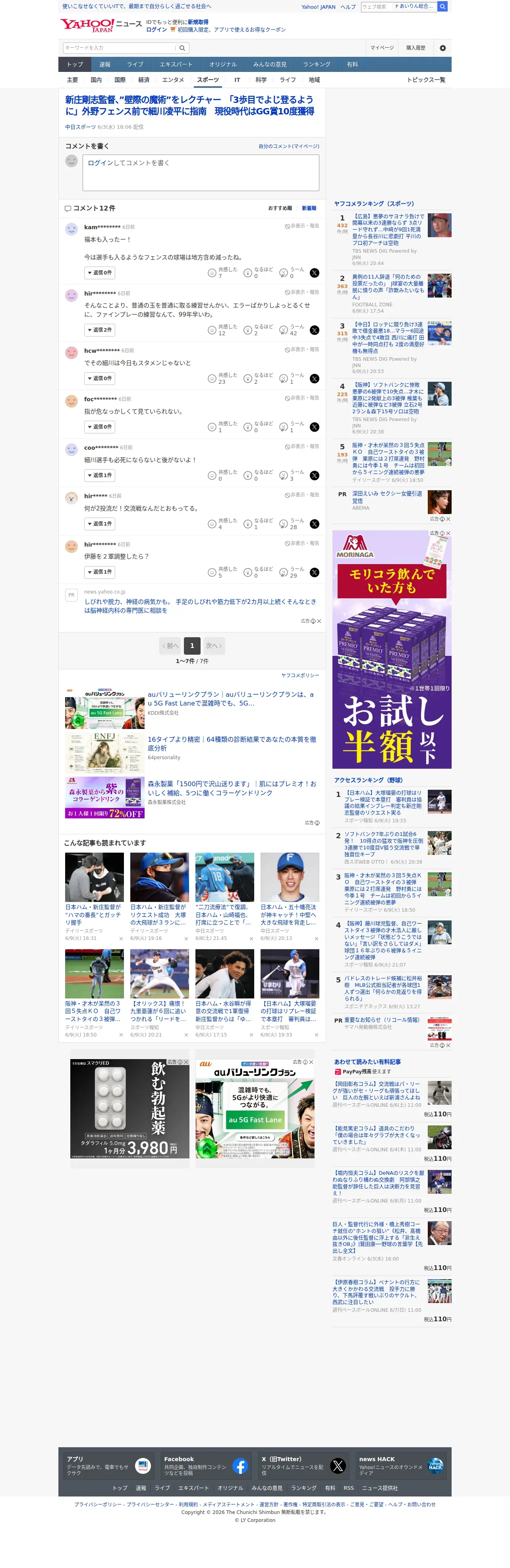Go to comments page 1
Image resolution: width=510 pixels, height=1568 pixels.
click(192, 646)
